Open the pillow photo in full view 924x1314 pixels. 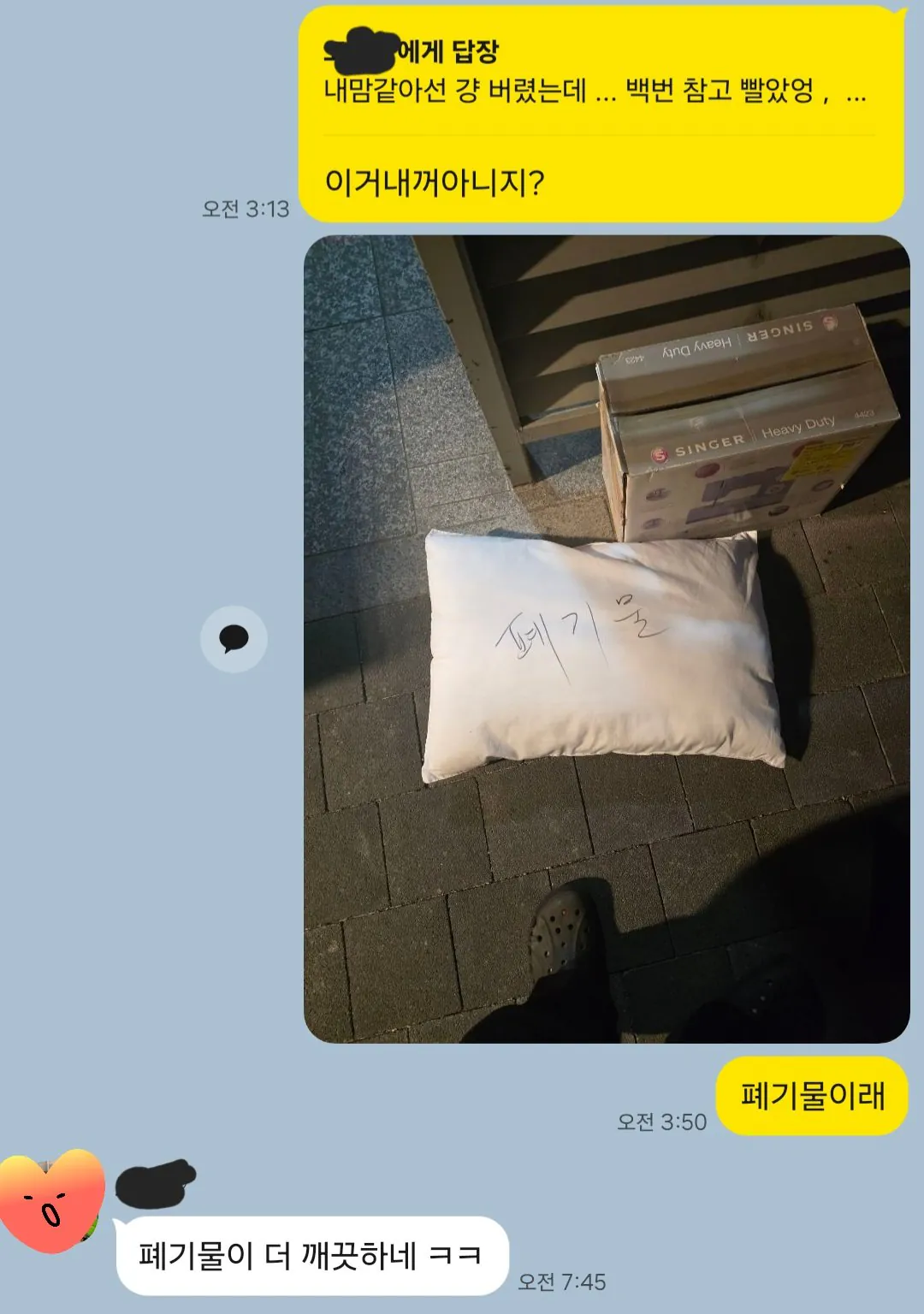tap(606, 638)
